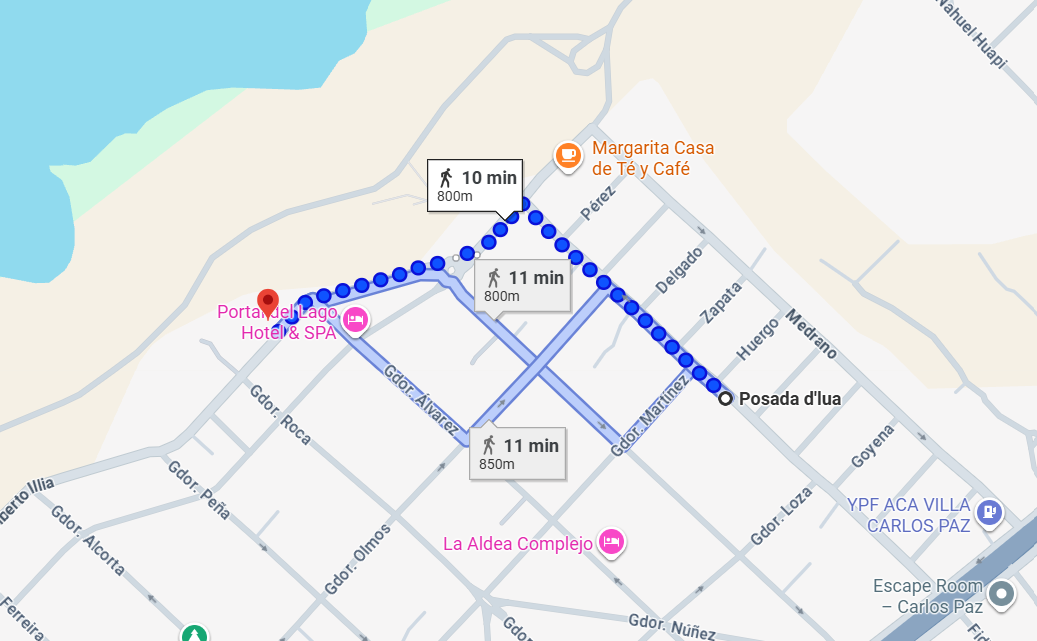The width and height of the screenshot is (1037, 641).
Task: Tap the Posada d'lua starting point
Action: pyautogui.click(x=725, y=399)
